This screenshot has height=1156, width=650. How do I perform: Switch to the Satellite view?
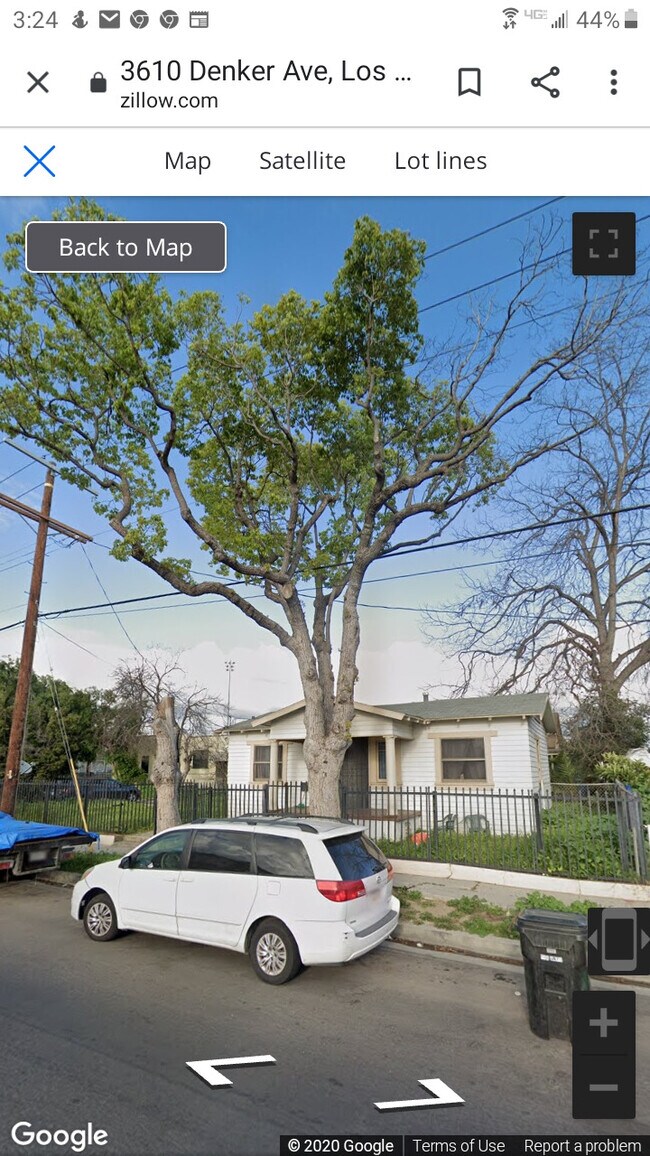point(302,161)
